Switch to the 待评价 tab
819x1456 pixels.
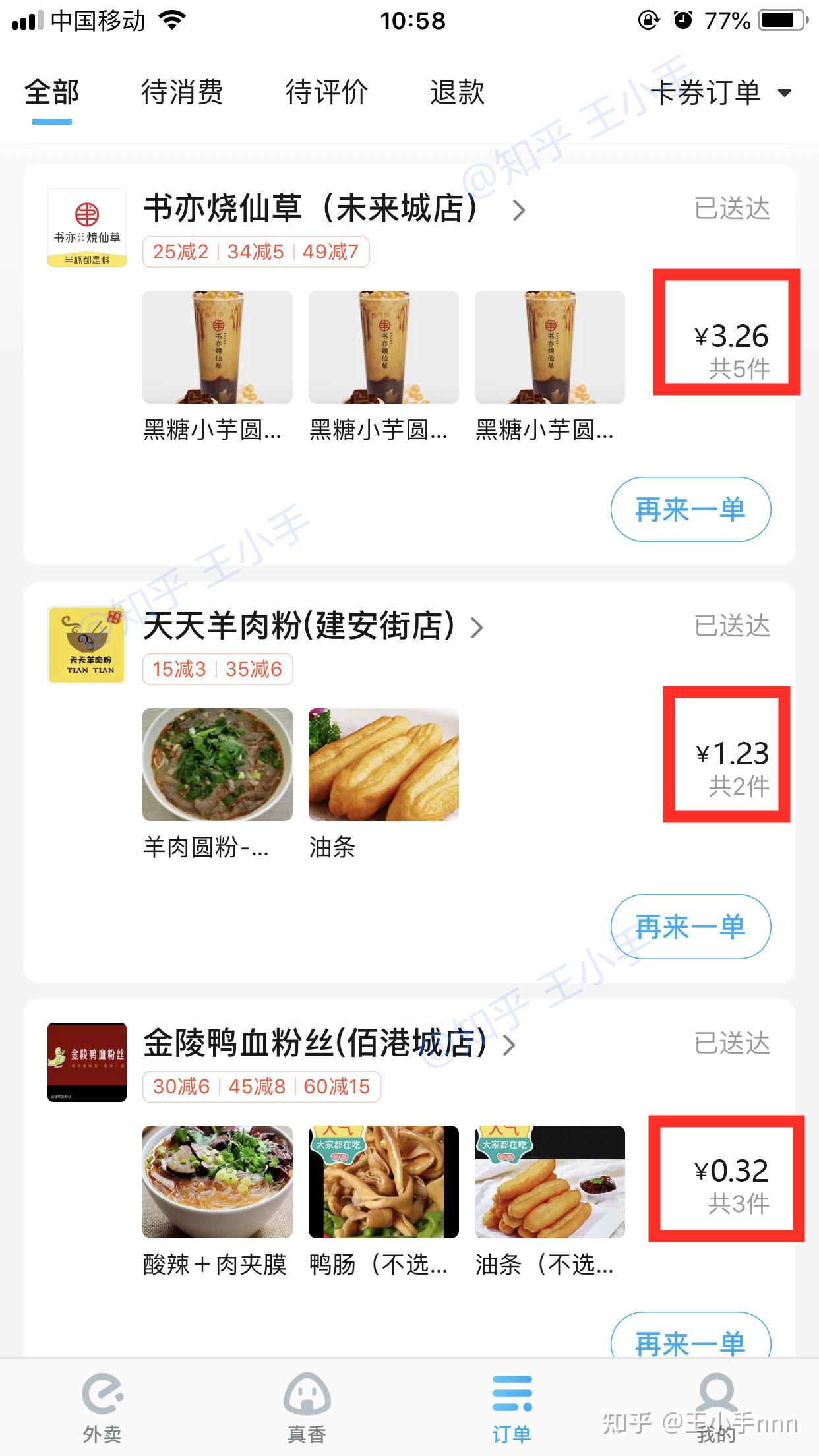coord(326,92)
